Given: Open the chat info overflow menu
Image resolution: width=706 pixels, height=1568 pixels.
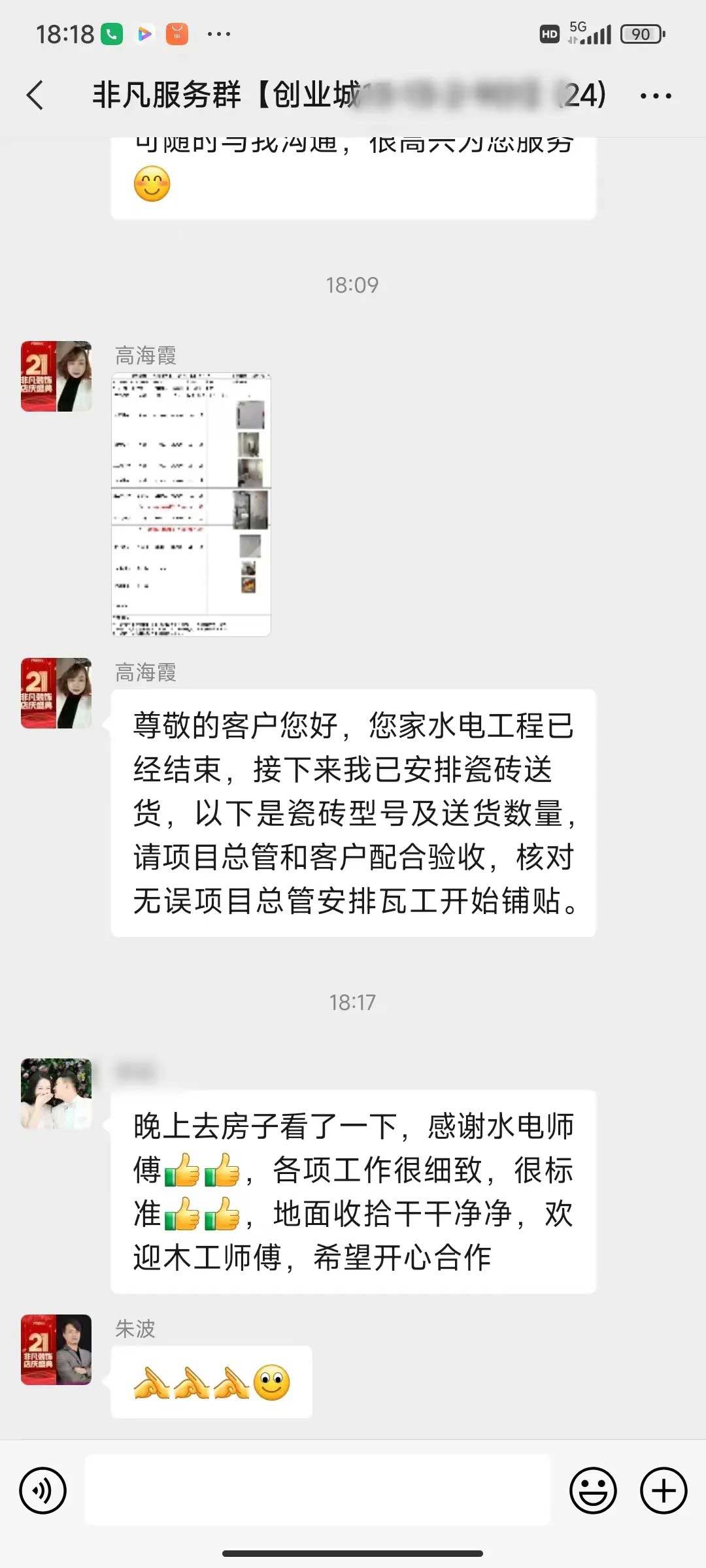Looking at the screenshot, I should pos(655,95).
